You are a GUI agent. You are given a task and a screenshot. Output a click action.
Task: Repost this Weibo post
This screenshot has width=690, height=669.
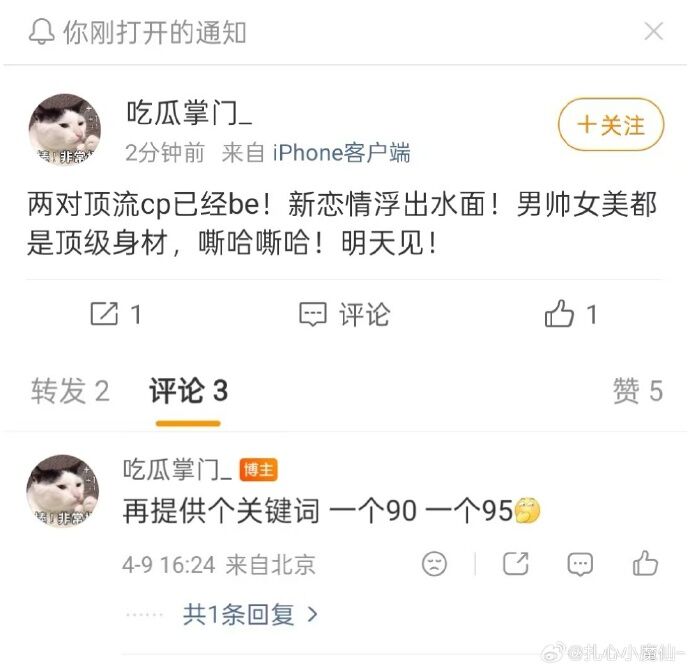coord(116,315)
